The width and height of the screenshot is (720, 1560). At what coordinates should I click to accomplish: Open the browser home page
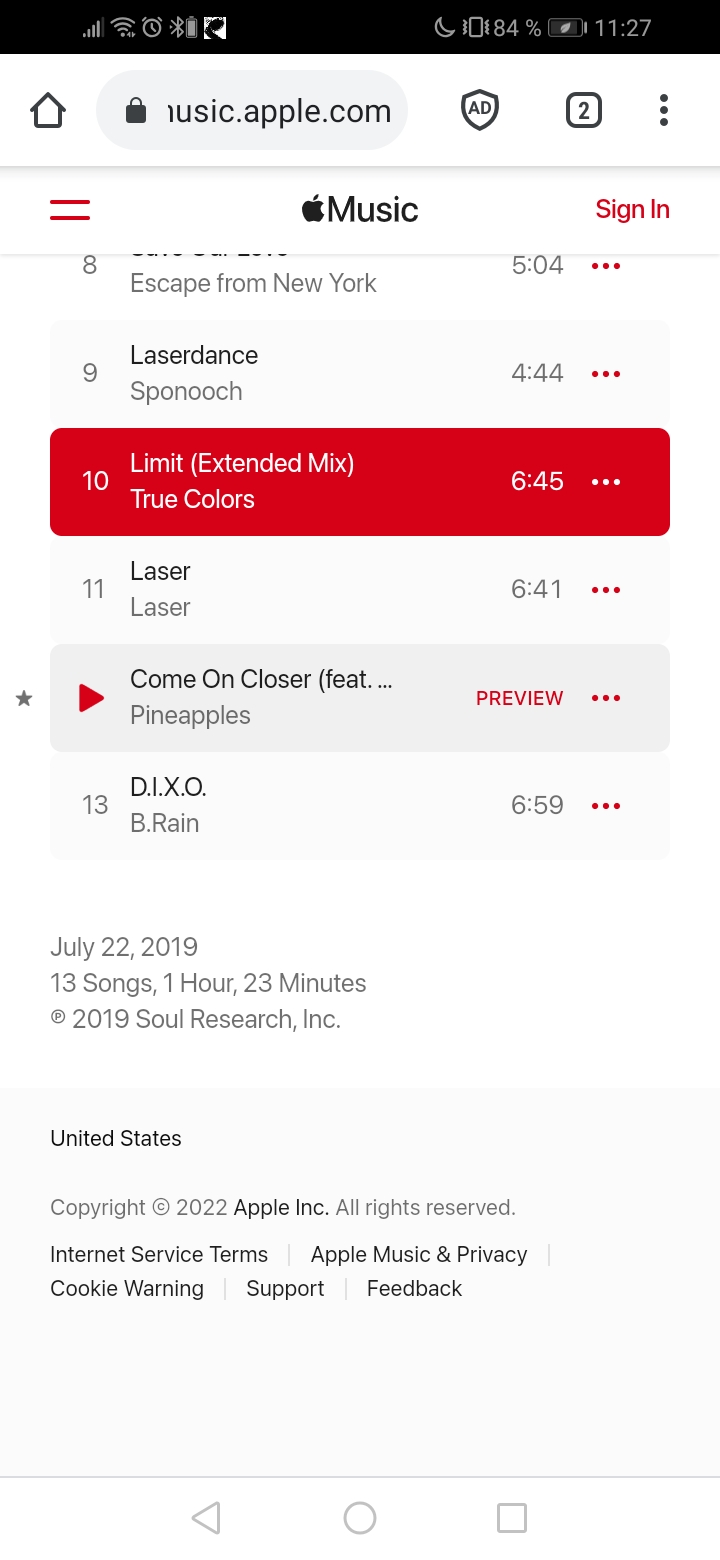(x=48, y=110)
